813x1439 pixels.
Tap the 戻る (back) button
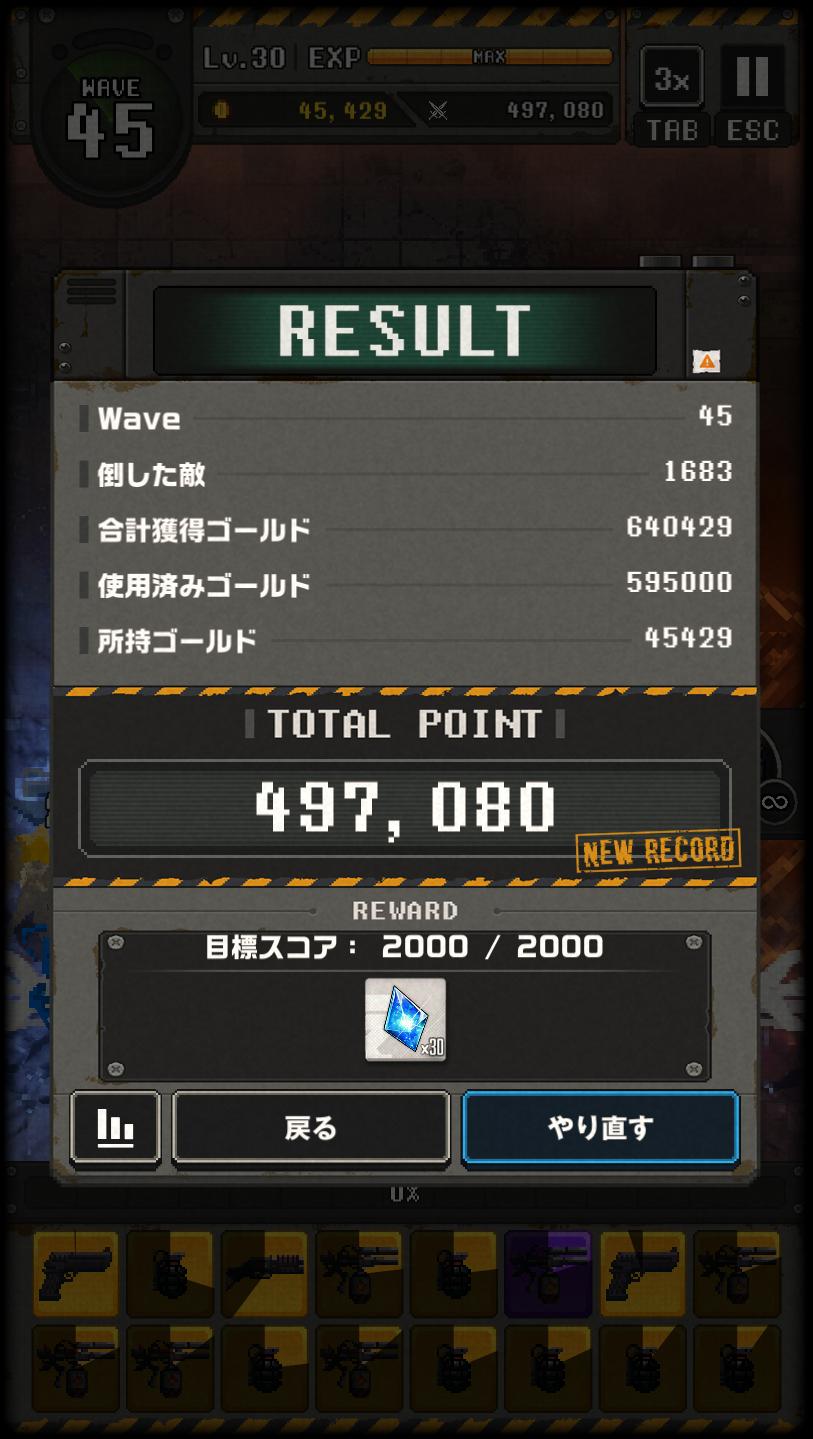point(311,1127)
